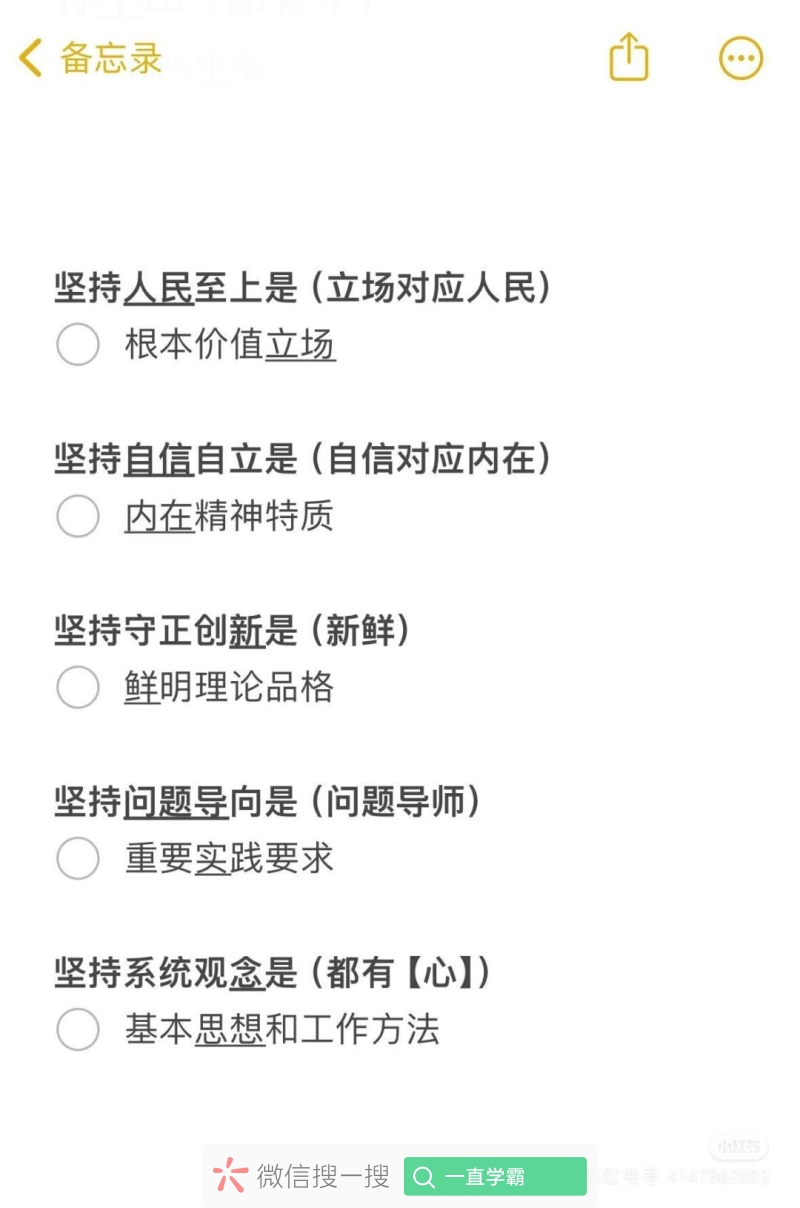Open the more options ellipsis menu
This screenshot has height=1208, width=800.
click(x=741, y=58)
